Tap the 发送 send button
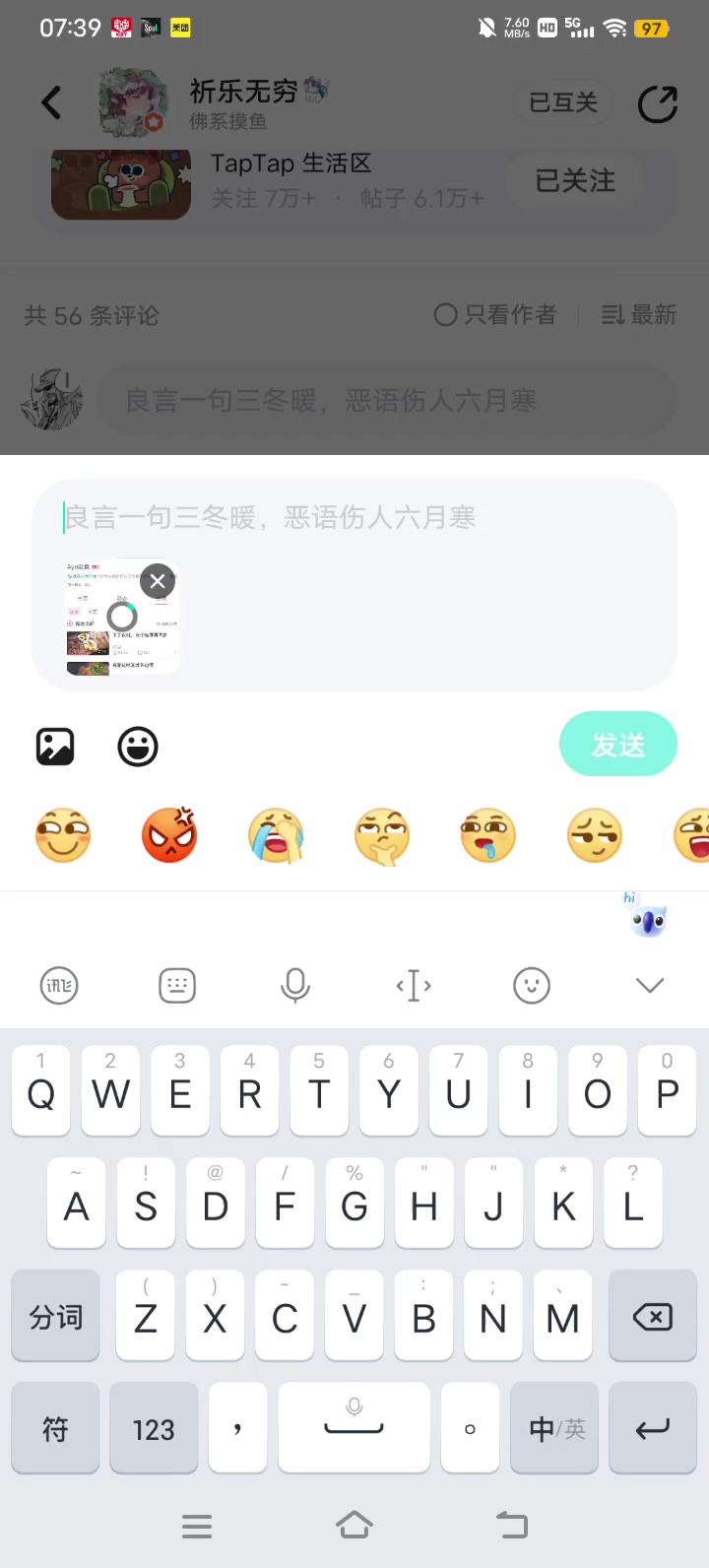The width and height of the screenshot is (709, 1568). coord(617,745)
